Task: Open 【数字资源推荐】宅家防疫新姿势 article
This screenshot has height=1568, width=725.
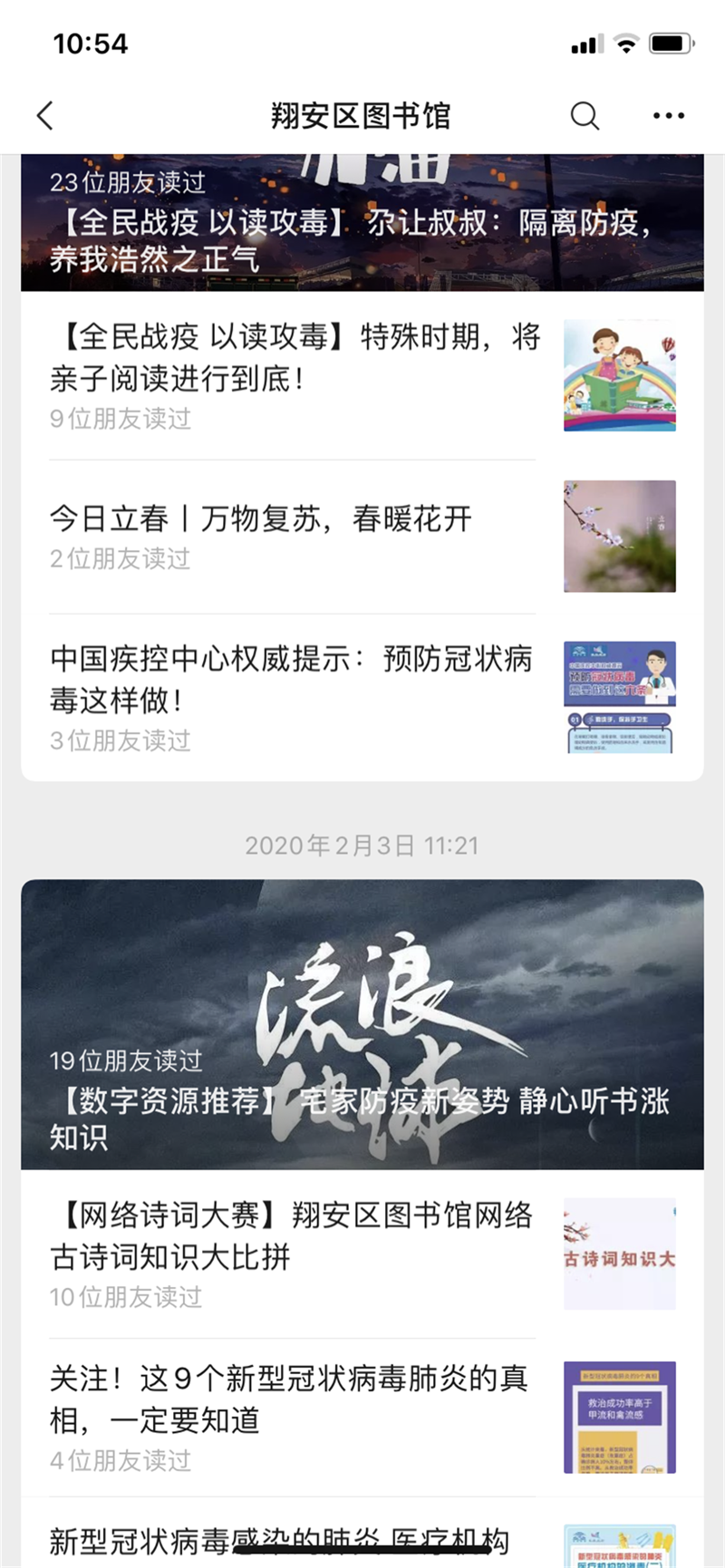Action: click(361, 1101)
